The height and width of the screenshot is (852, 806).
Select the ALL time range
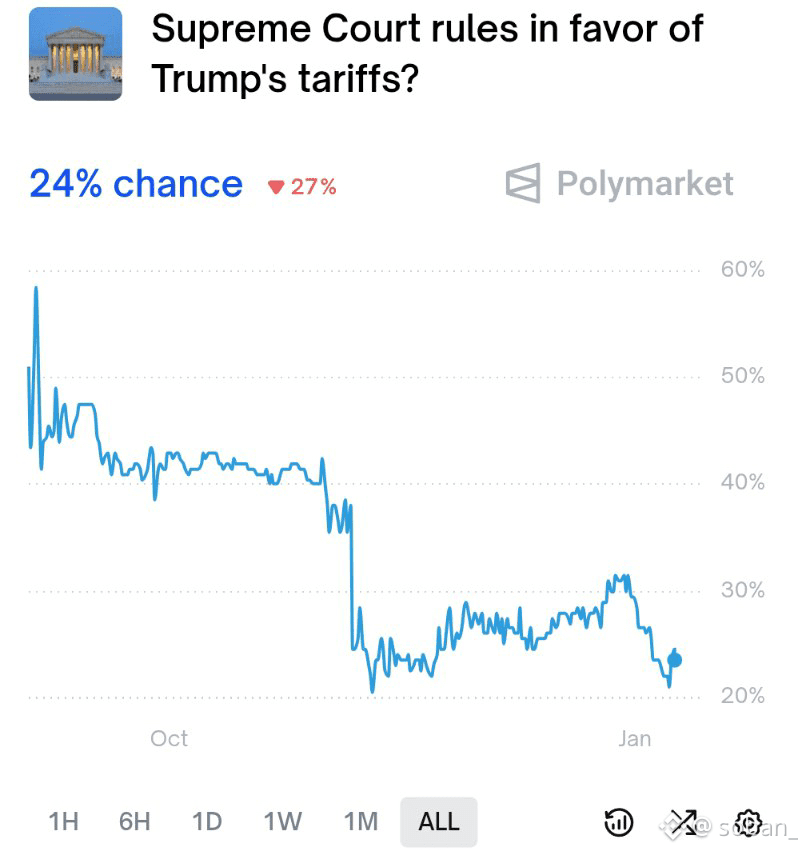[439, 822]
